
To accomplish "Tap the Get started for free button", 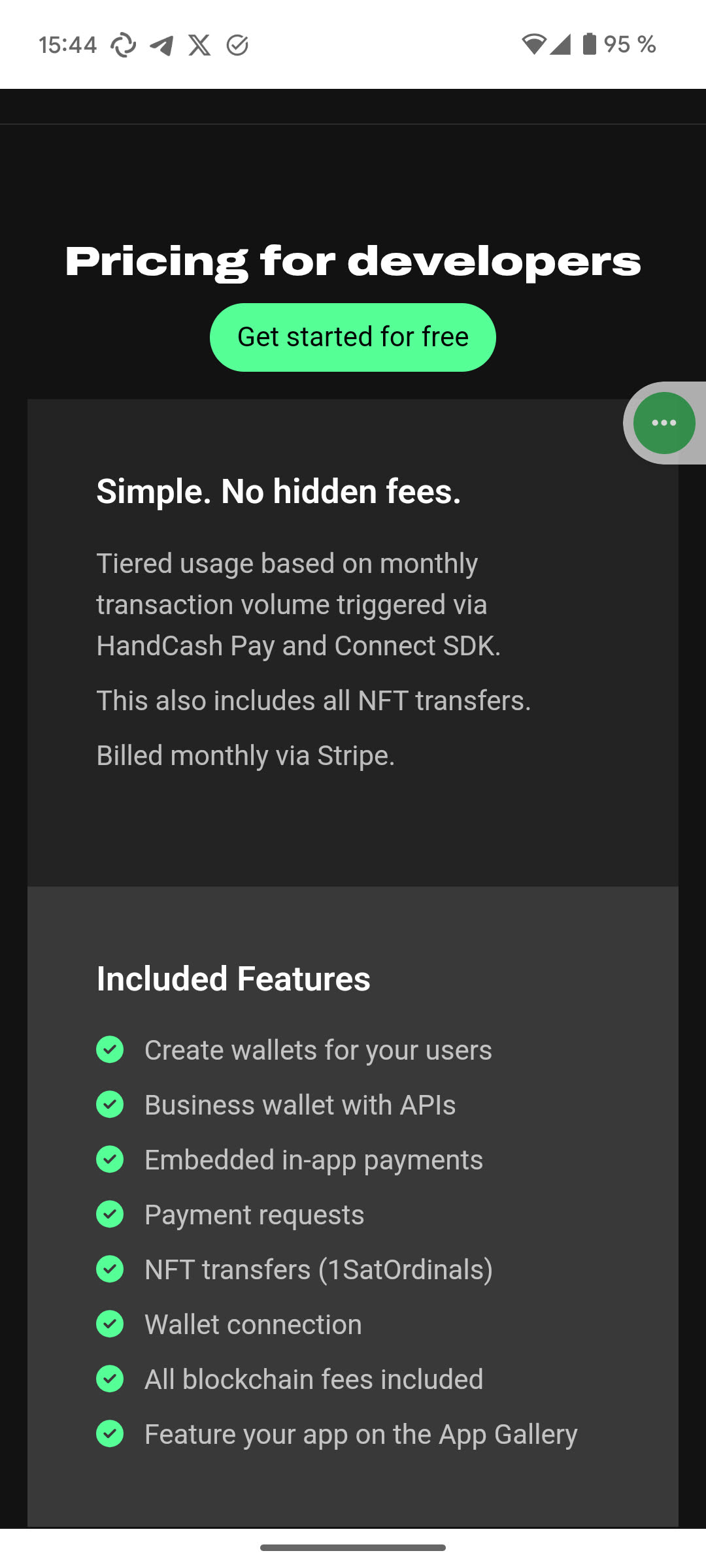I will (353, 337).
